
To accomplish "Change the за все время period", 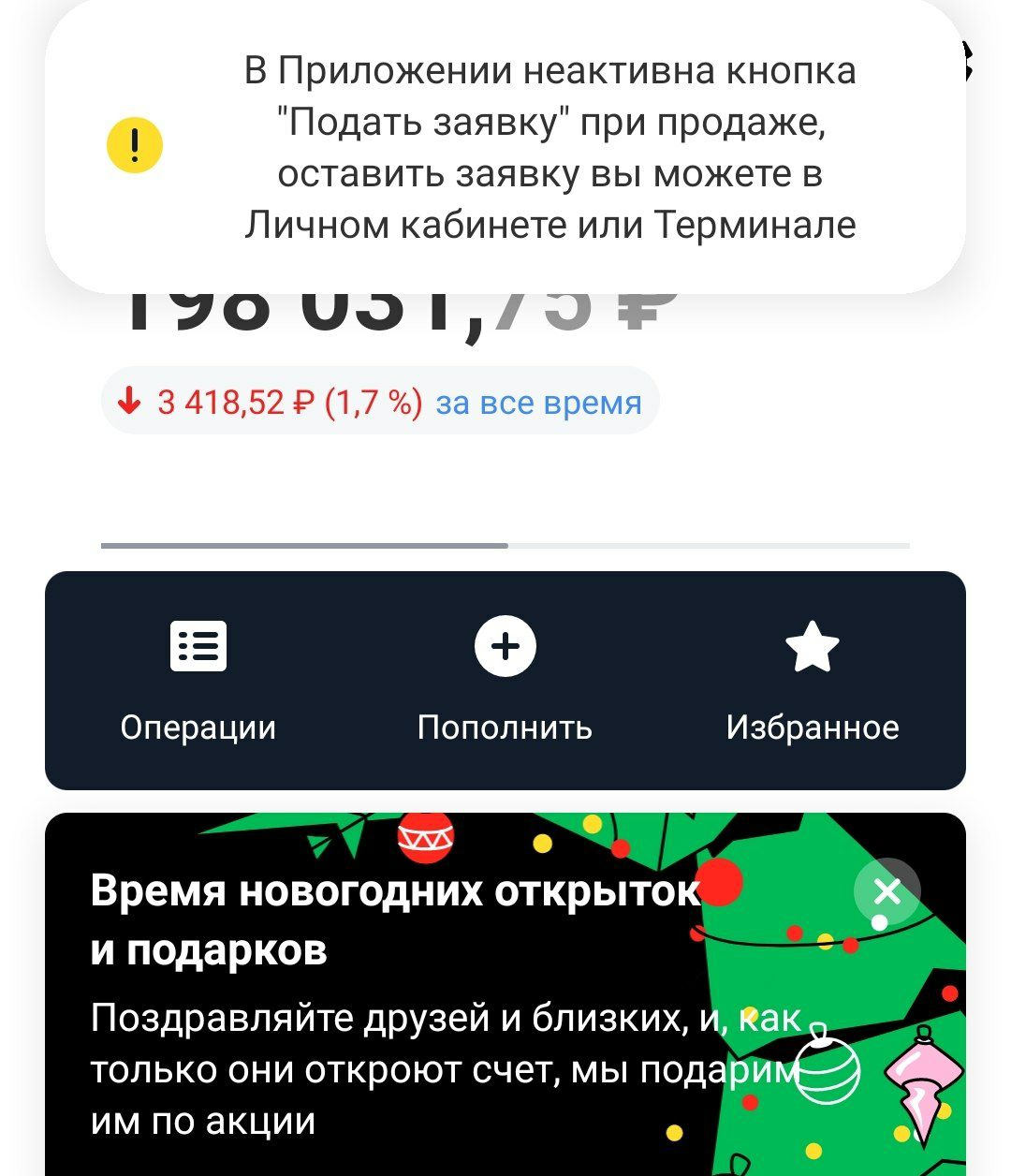I will click(x=539, y=403).
